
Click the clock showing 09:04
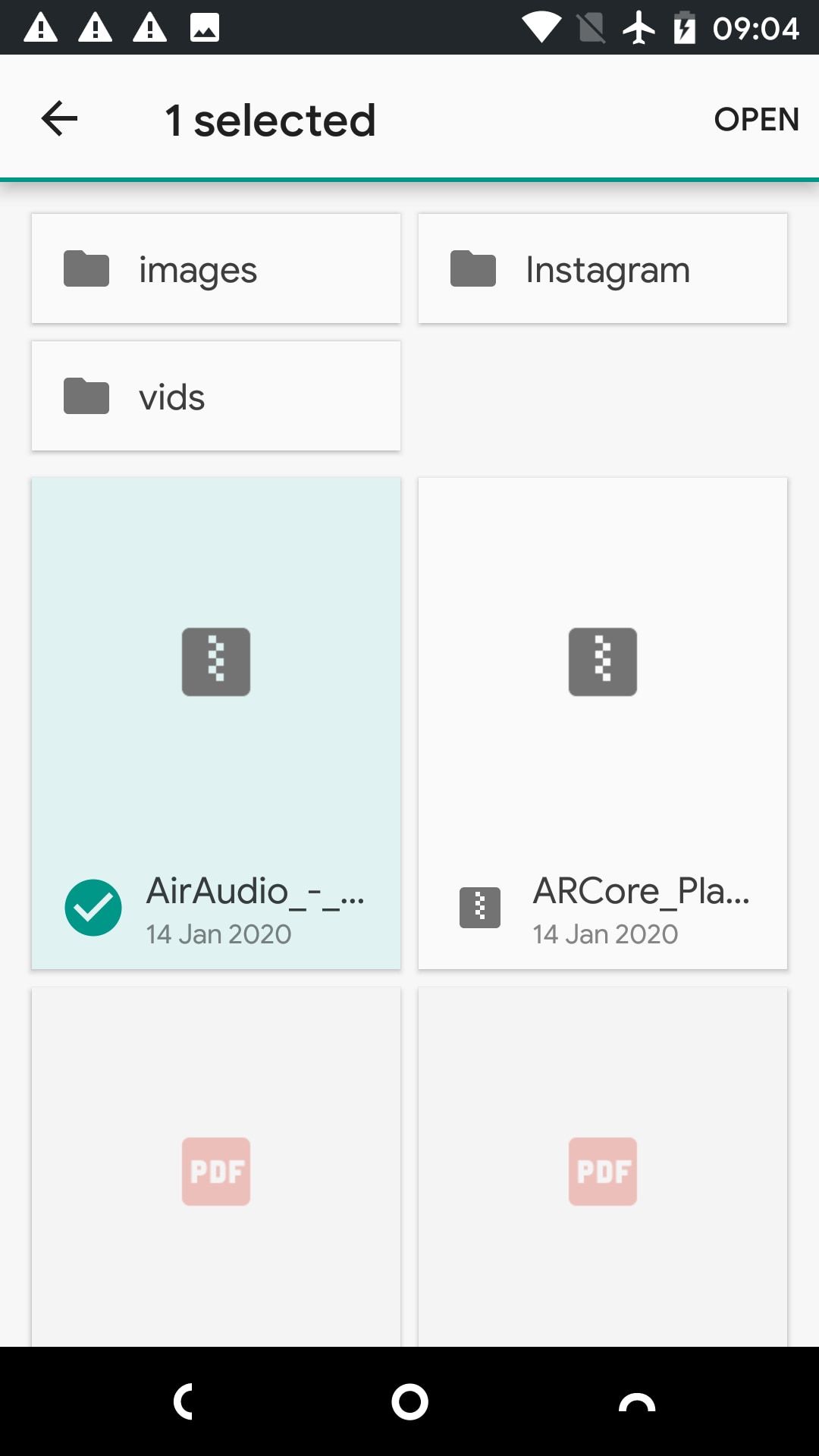click(757, 27)
